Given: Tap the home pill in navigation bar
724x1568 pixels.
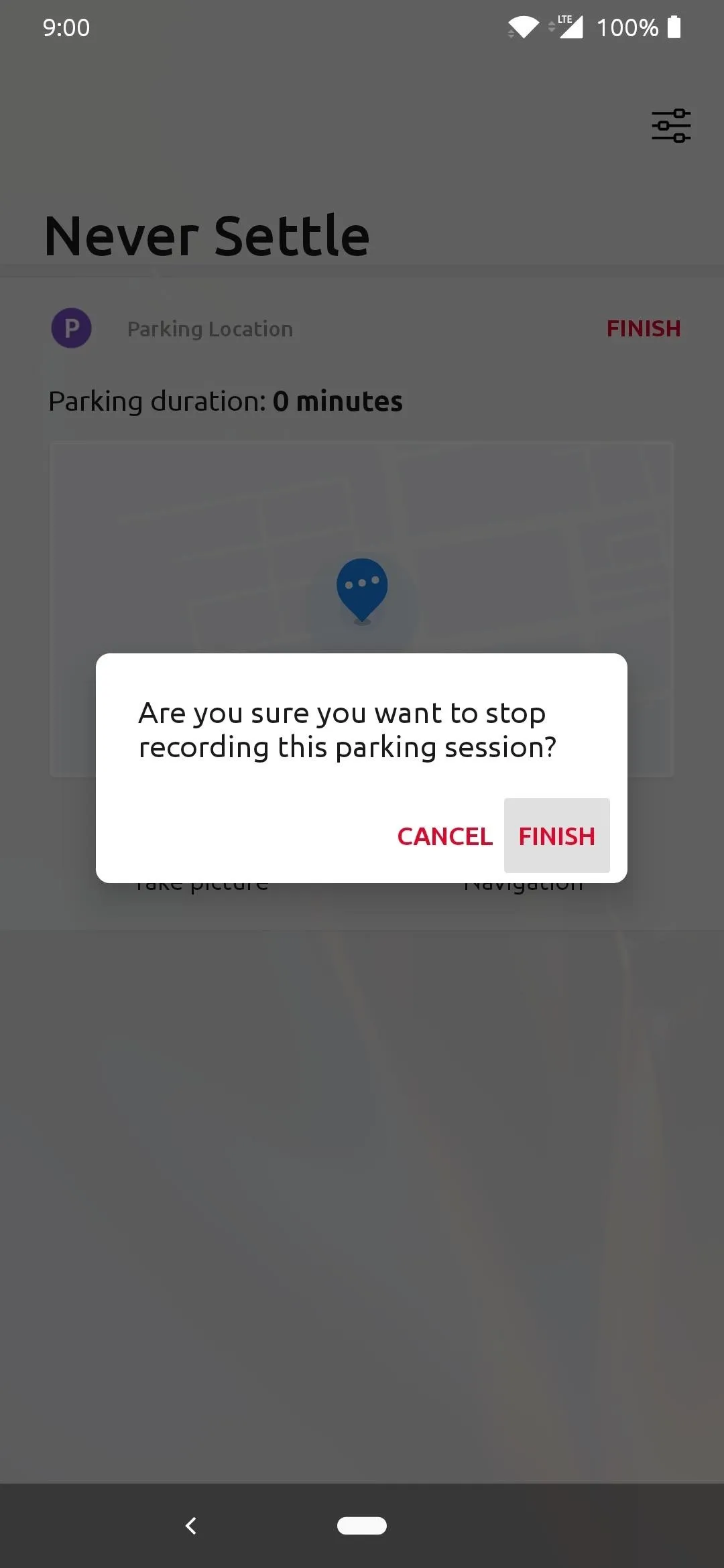Looking at the screenshot, I should pyautogui.click(x=362, y=1526).
